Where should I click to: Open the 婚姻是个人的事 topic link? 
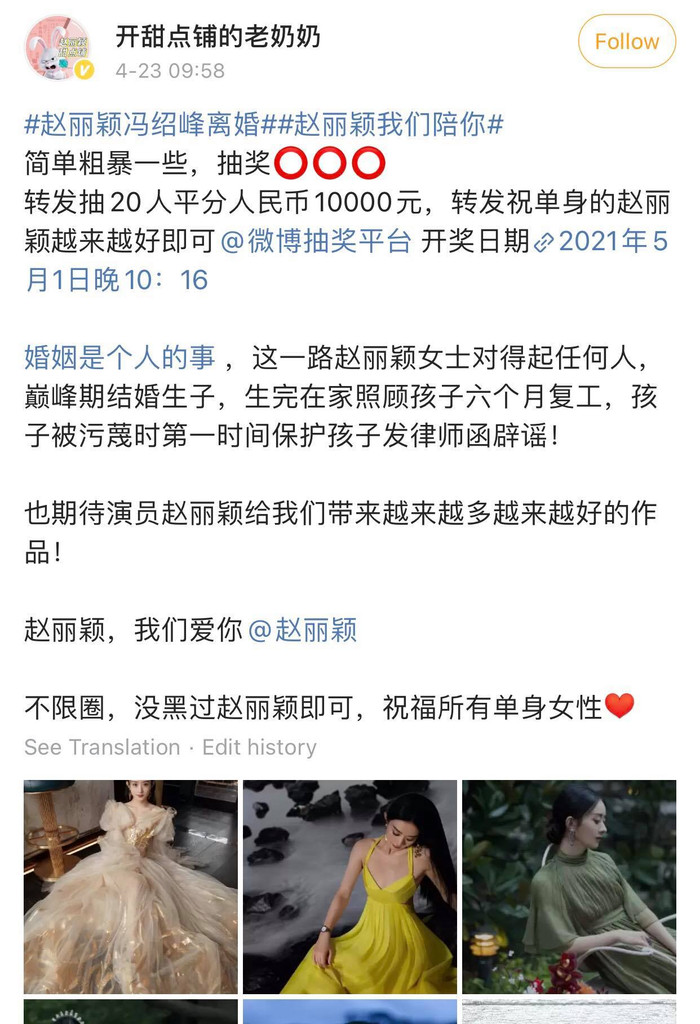[x=122, y=357]
